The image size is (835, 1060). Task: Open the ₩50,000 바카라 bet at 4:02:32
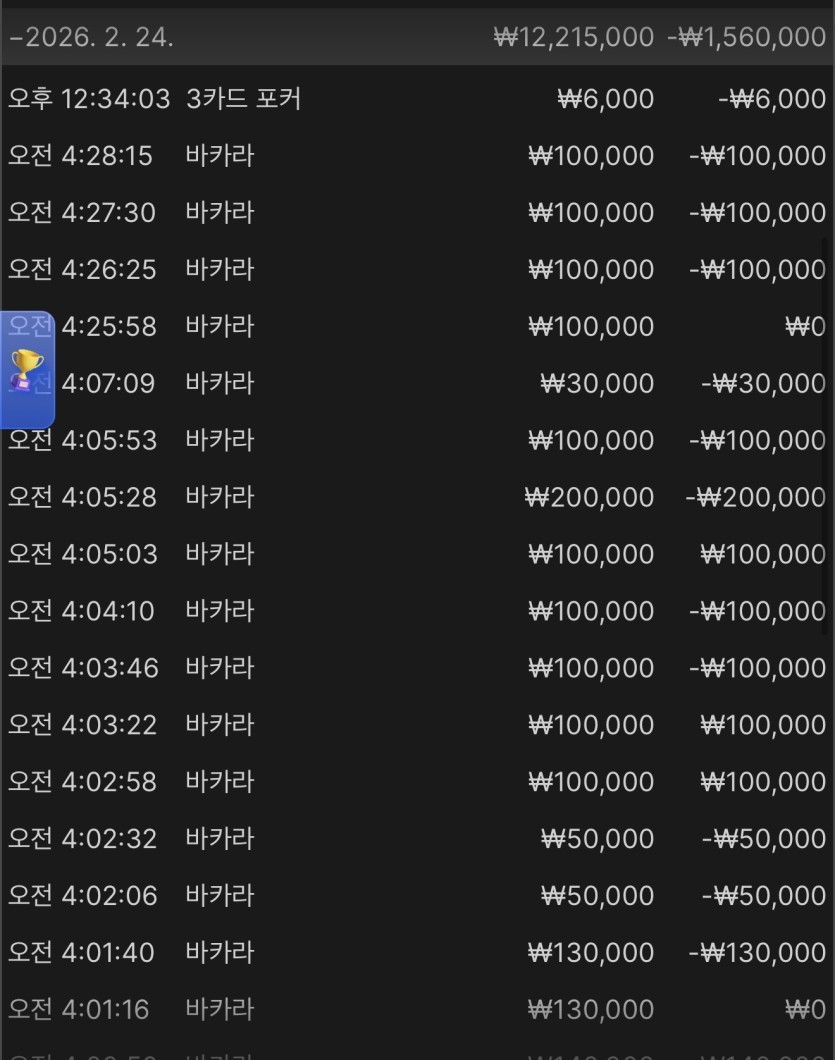(x=417, y=839)
